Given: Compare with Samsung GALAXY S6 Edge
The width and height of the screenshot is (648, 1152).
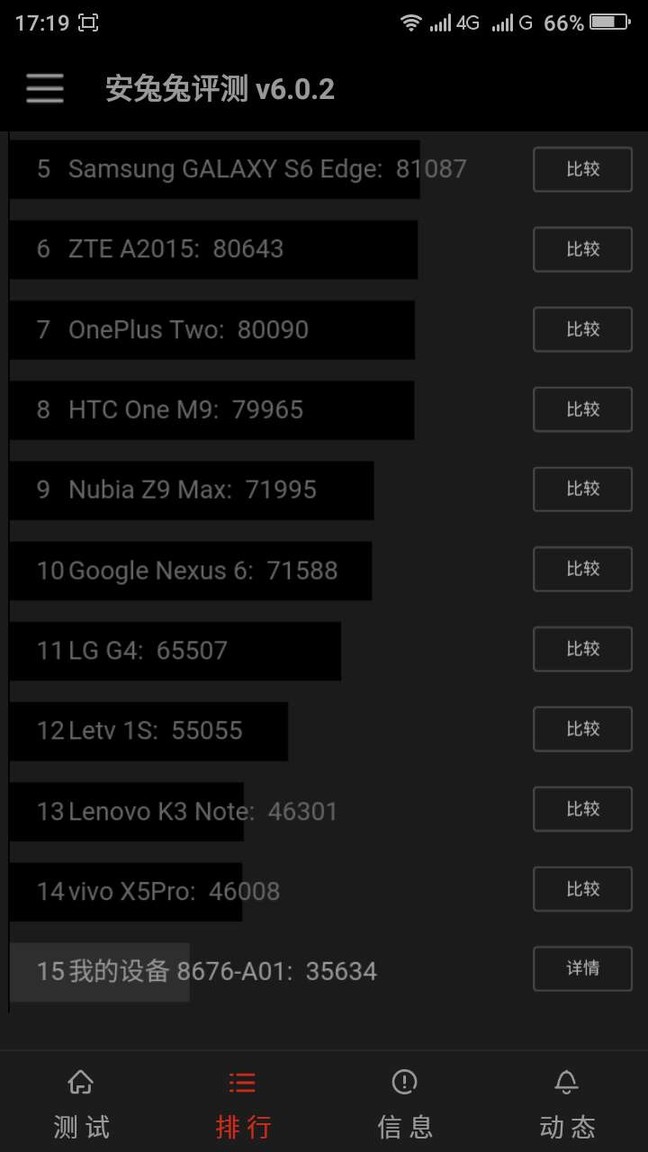Looking at the screenshot, I should pos(582,169).
